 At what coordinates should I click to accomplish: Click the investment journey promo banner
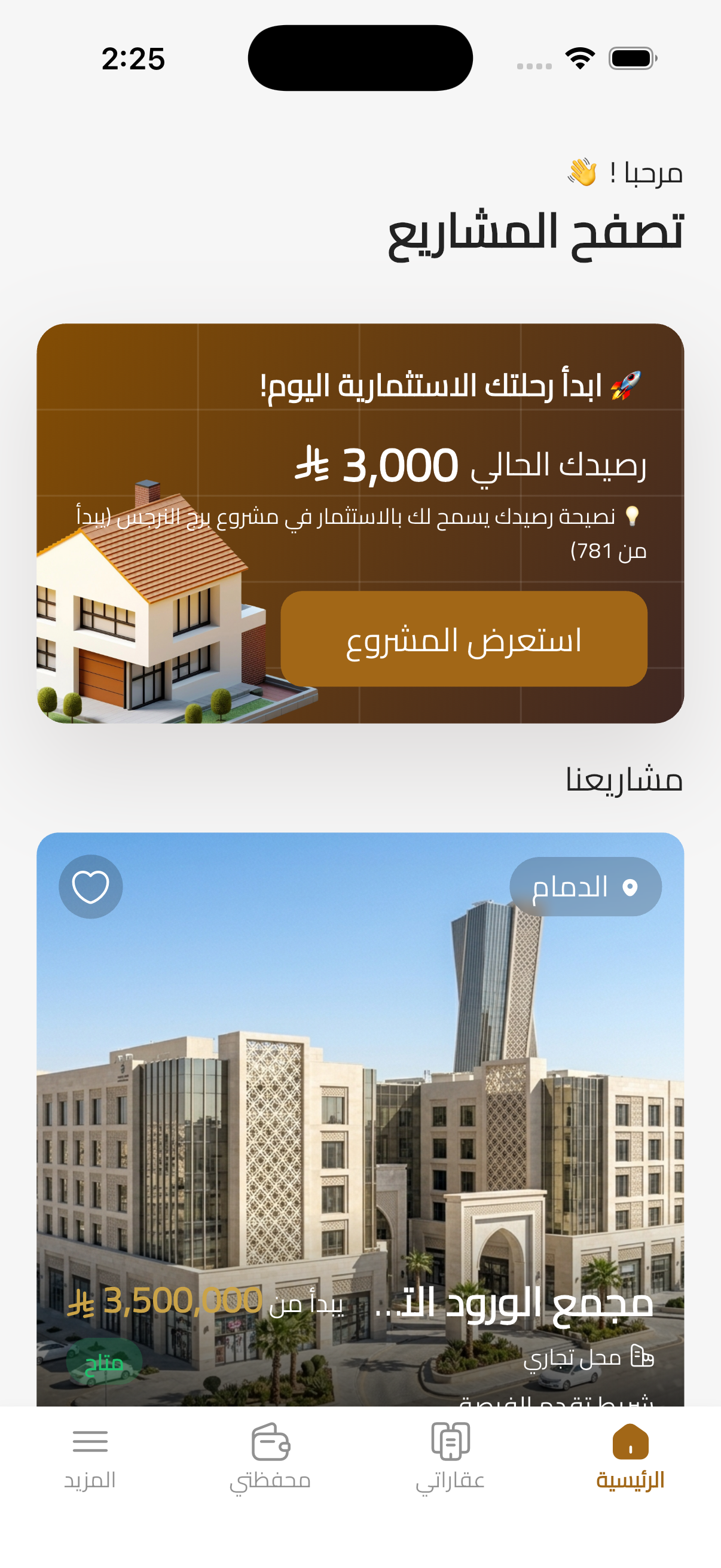click(360, 523)
